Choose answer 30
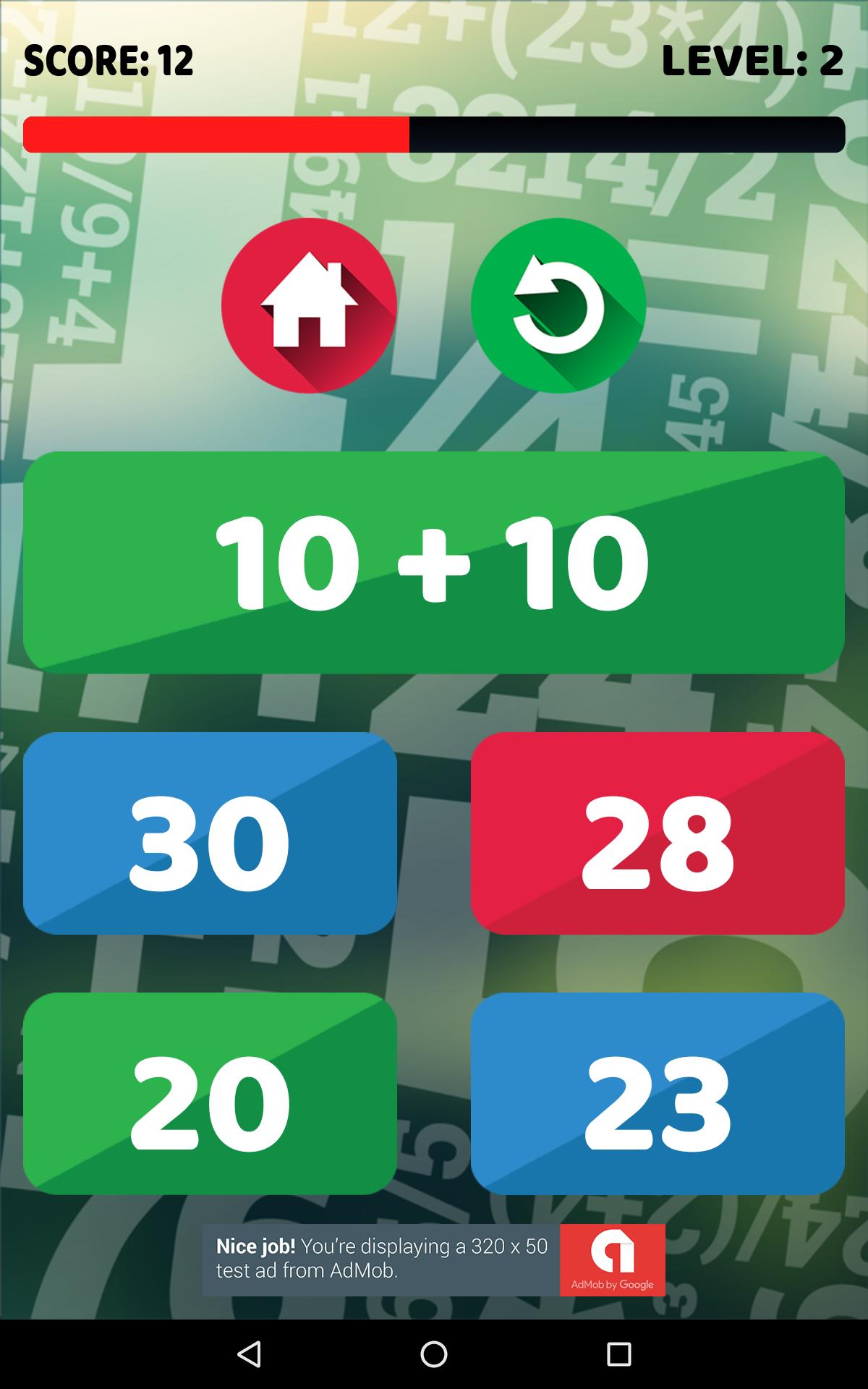868x1389 pixels. [x=210, y=833]
